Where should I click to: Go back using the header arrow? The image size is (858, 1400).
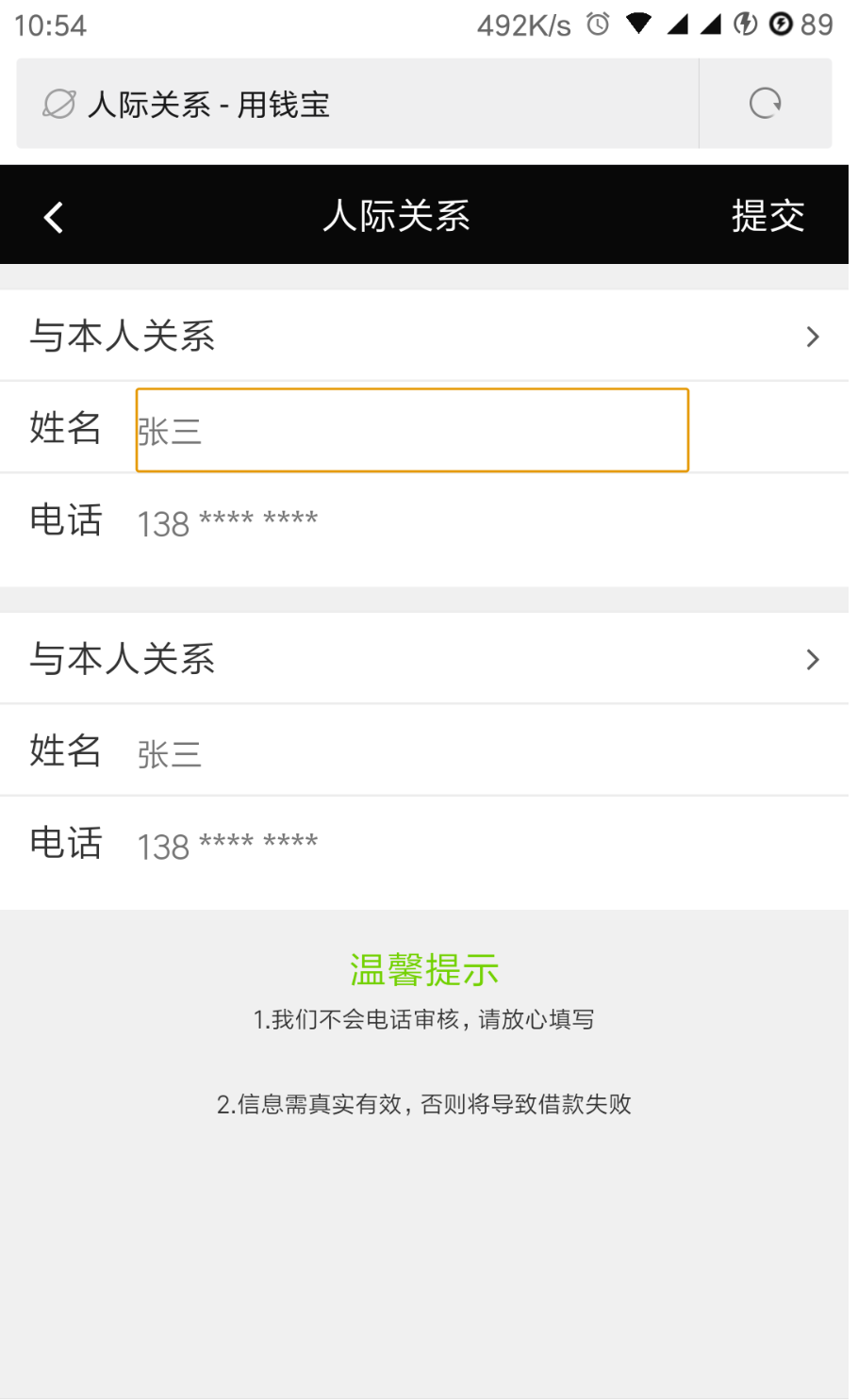tap(54, 218)
